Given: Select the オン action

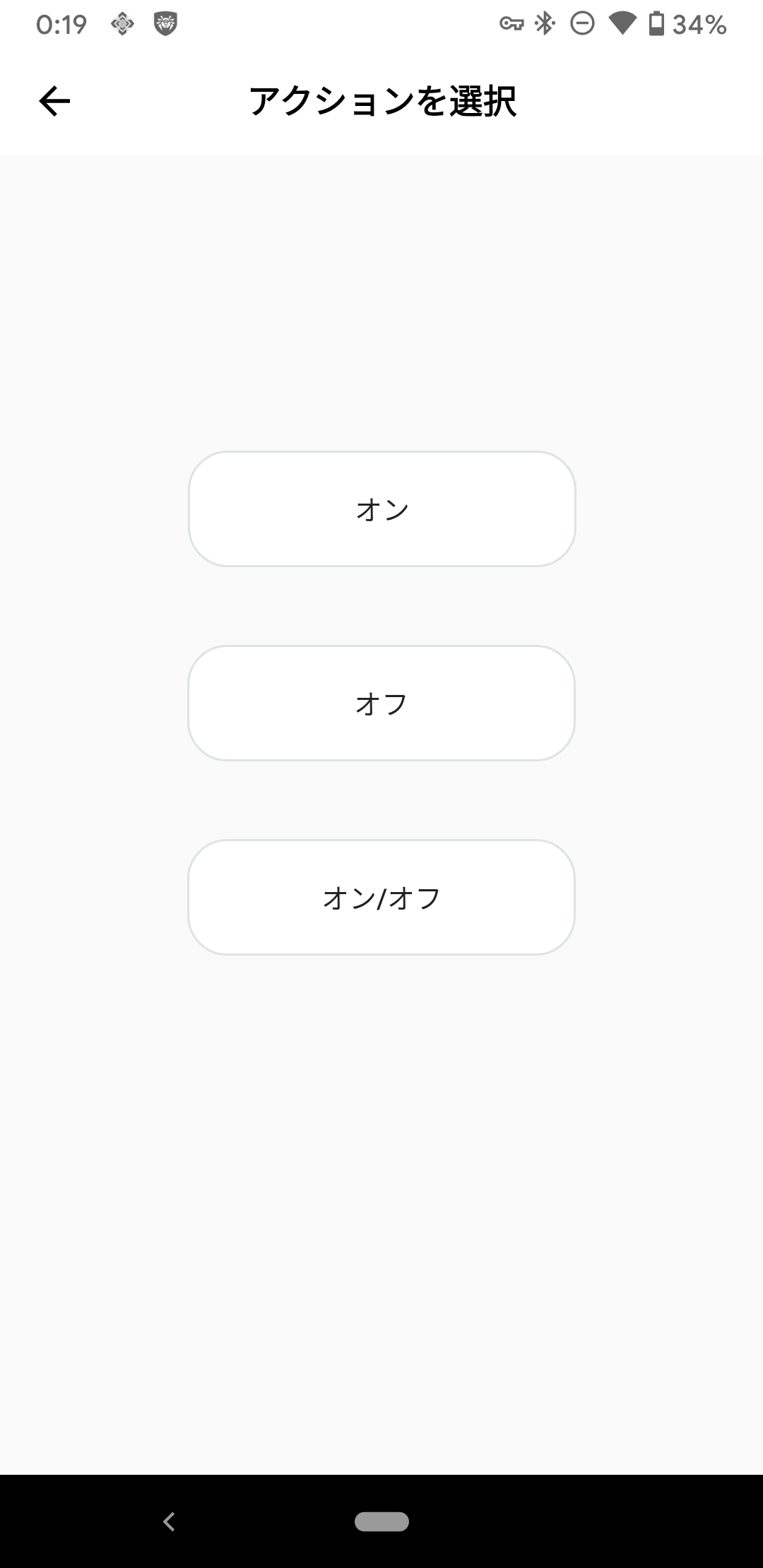Looking at the screenshot, I should click(x=381, y=509).
